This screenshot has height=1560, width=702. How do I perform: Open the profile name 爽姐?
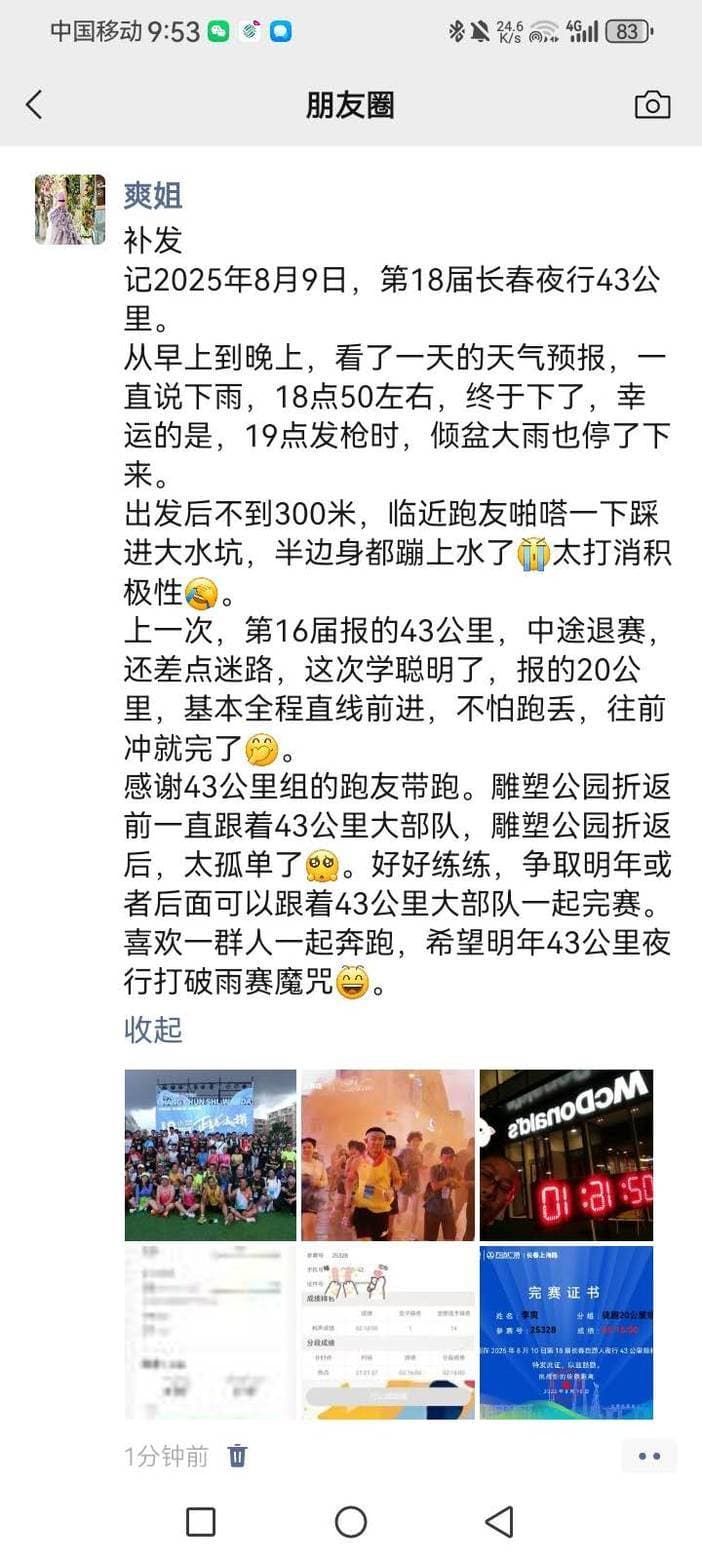(x=153, y=195)
